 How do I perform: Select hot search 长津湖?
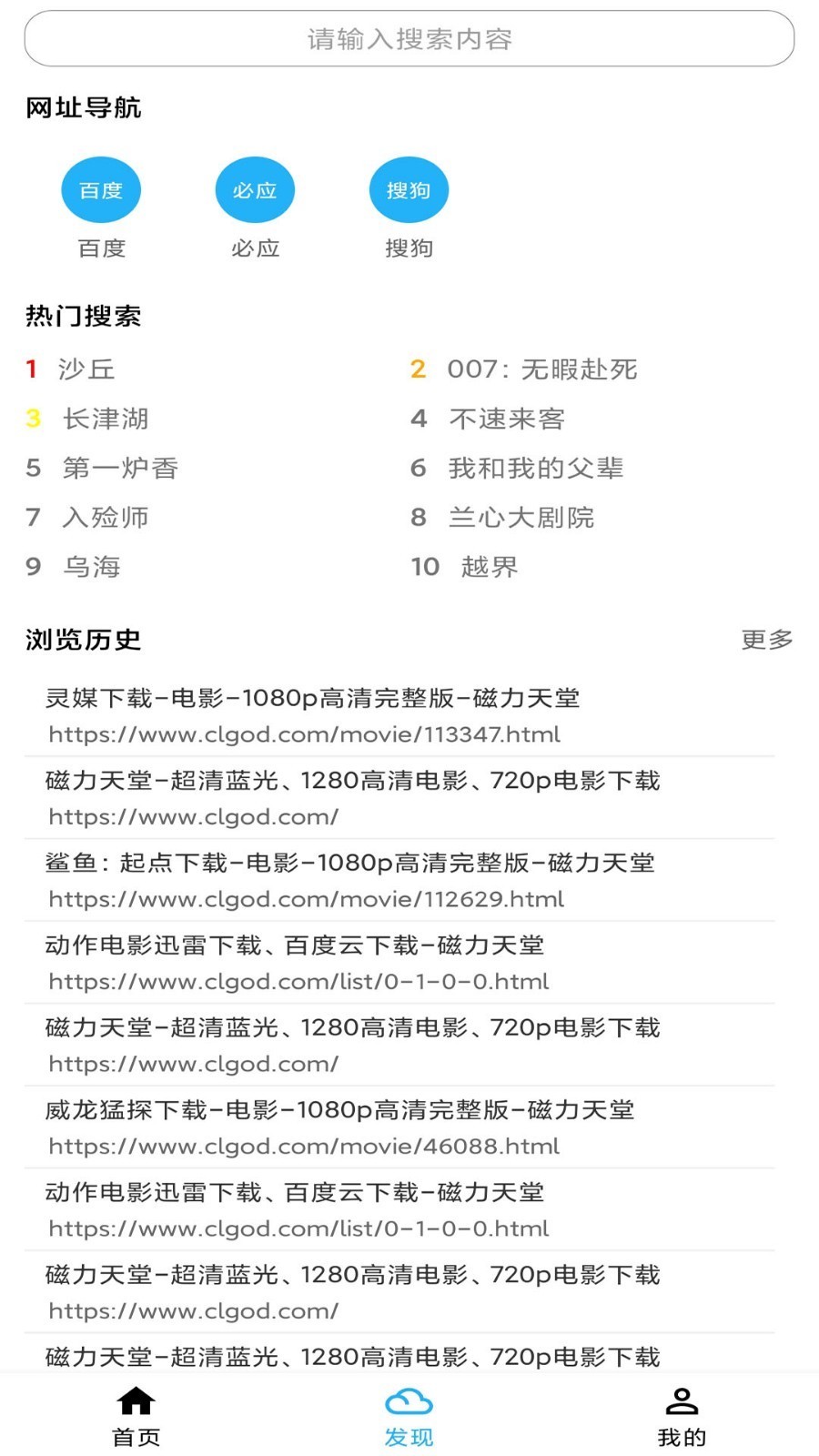103,419
